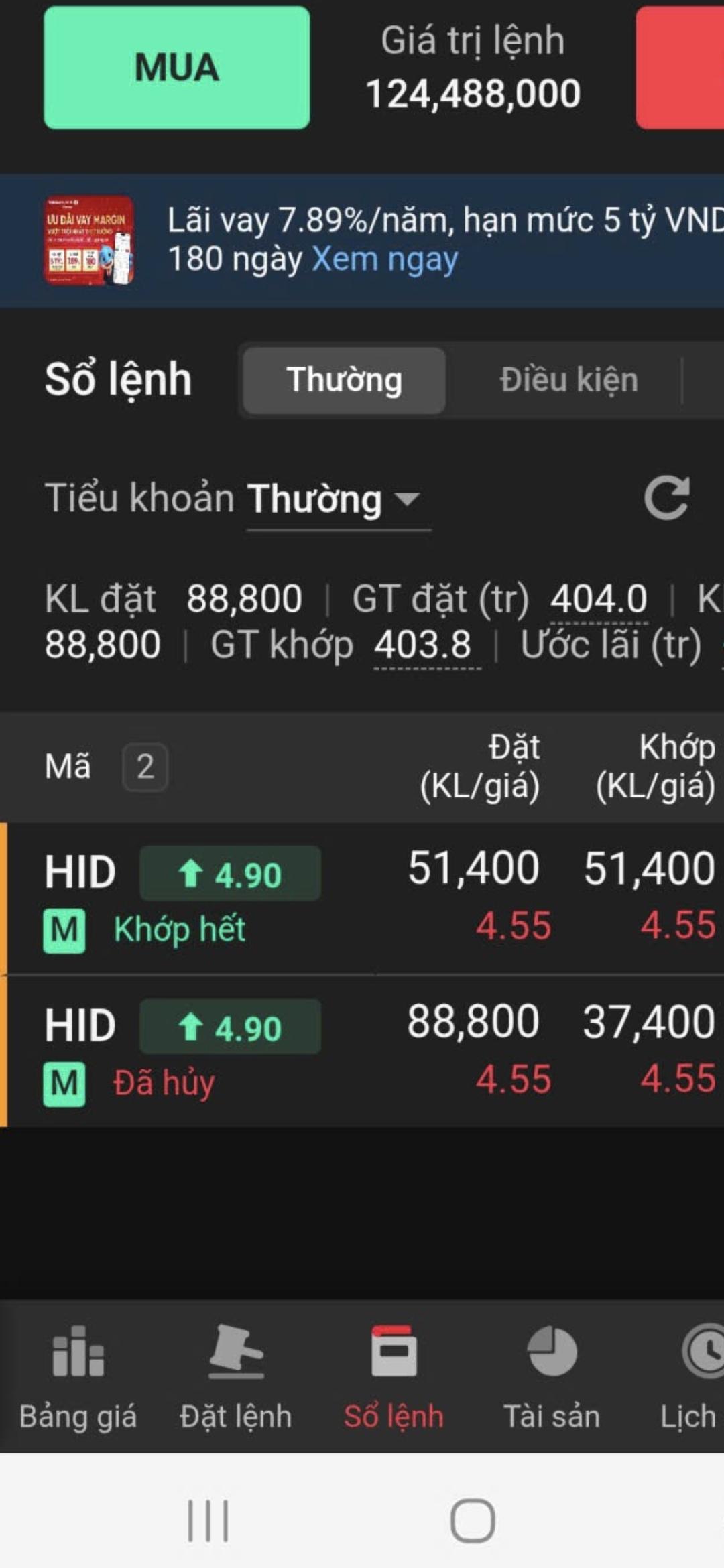Open the HID order marked Khớp hết
Screen dimensions: 724x1568
click(362, 898)
